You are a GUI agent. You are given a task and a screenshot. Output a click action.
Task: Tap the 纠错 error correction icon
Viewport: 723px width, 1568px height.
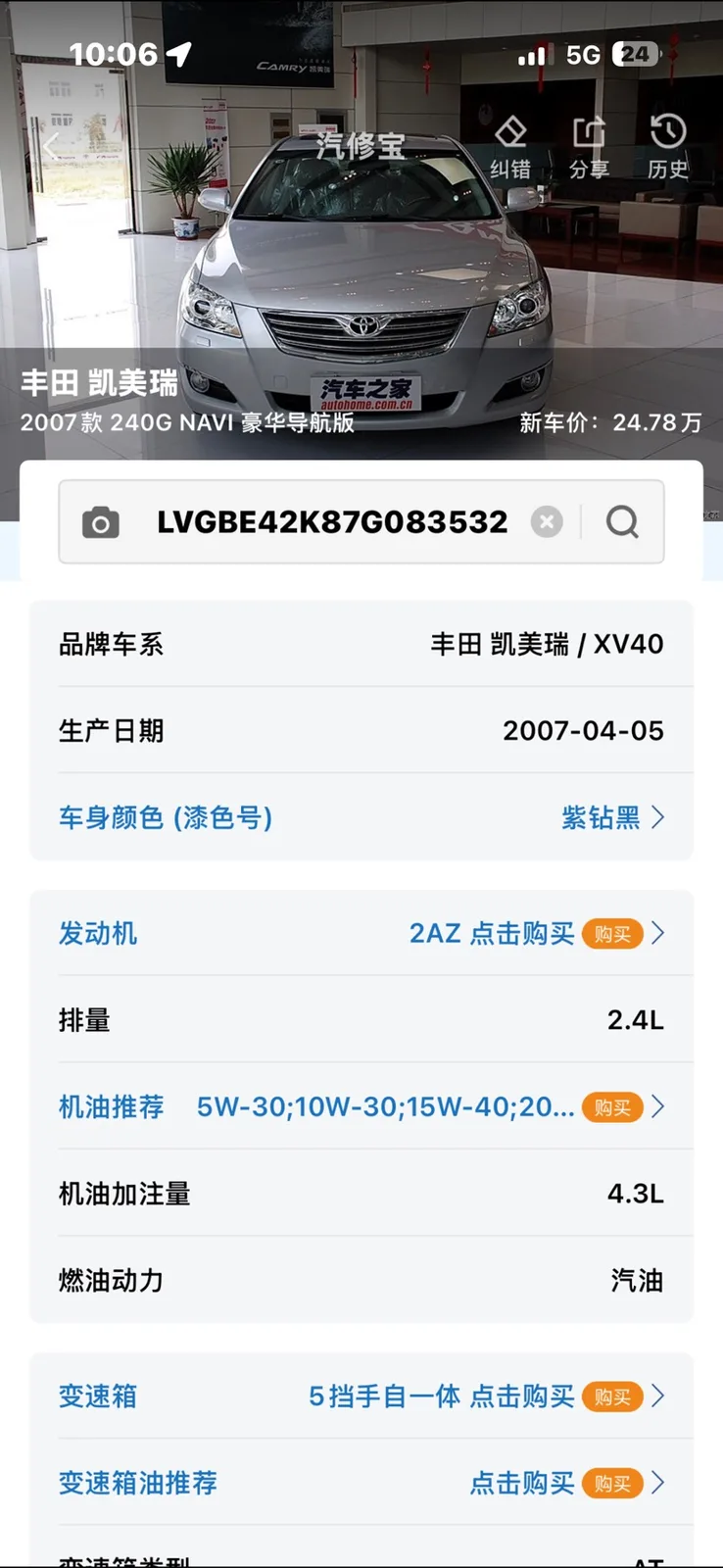(x=510, y=147)
